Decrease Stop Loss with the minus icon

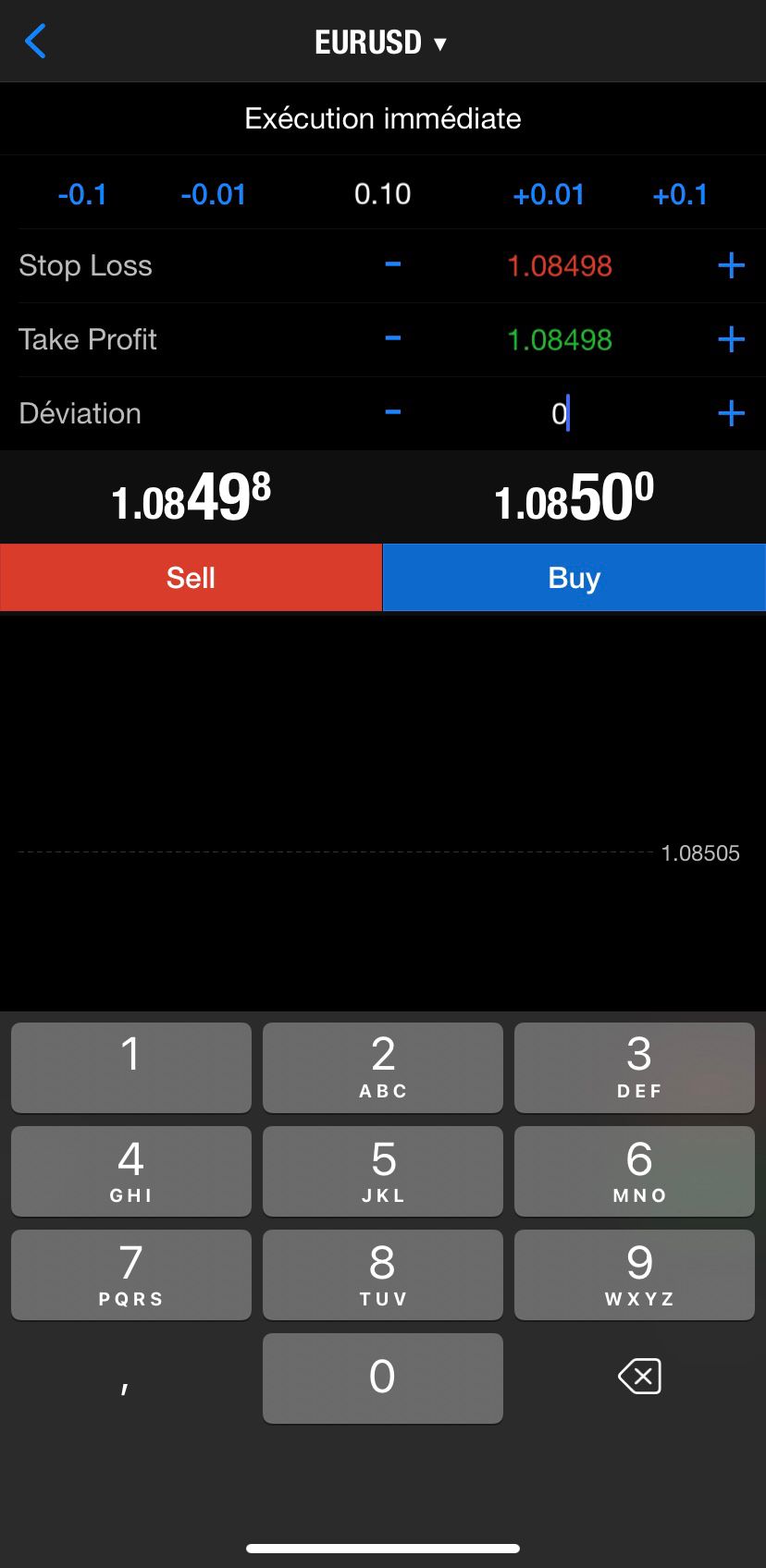pyautogui.click(x=392, y=265)
